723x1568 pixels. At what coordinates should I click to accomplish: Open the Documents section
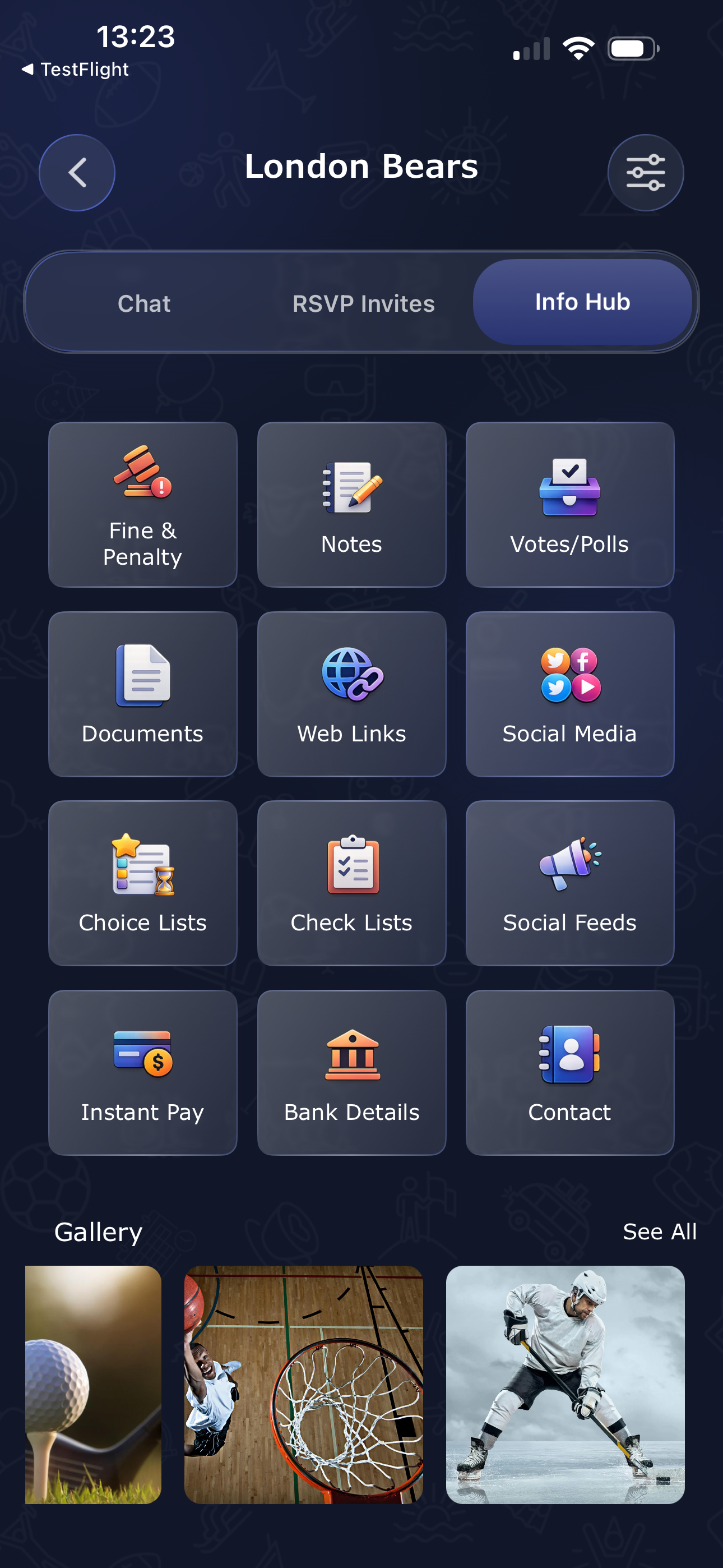coord(142,694)
